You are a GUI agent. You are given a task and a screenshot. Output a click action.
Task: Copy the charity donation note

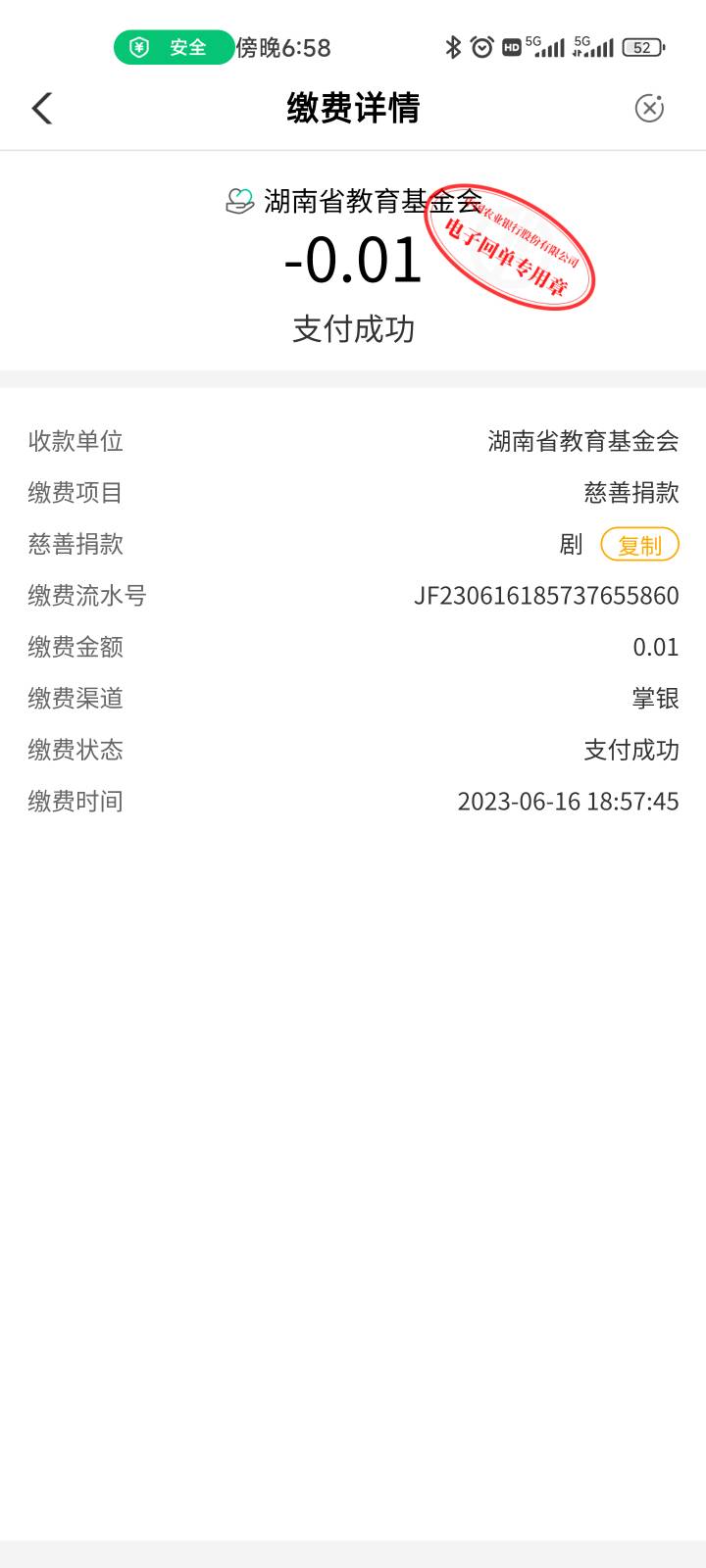[639, 545]
